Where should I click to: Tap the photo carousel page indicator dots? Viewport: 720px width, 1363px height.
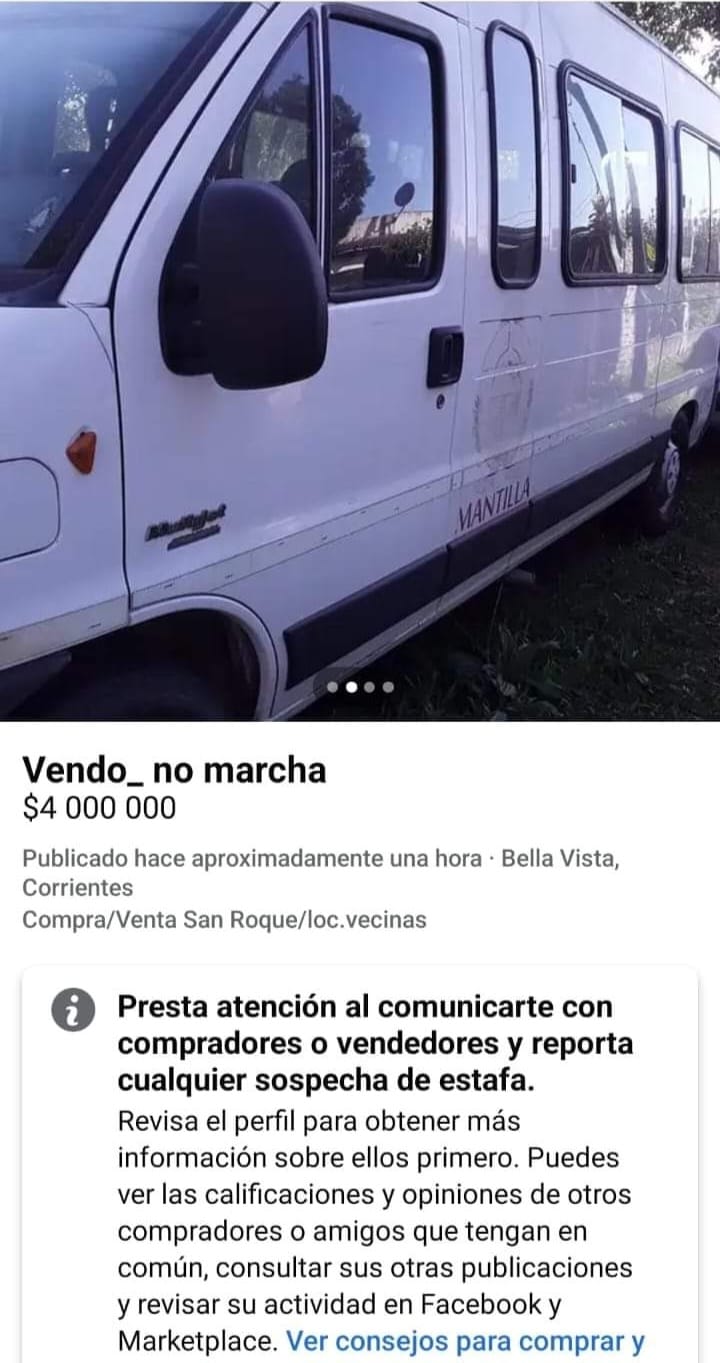tap(360, 687)
